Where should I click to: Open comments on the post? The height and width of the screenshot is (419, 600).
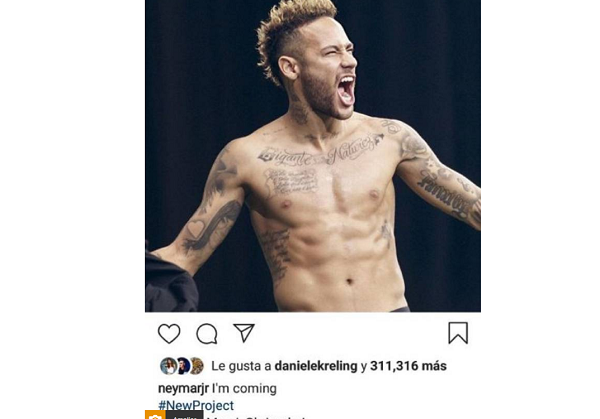pos(207,334)
